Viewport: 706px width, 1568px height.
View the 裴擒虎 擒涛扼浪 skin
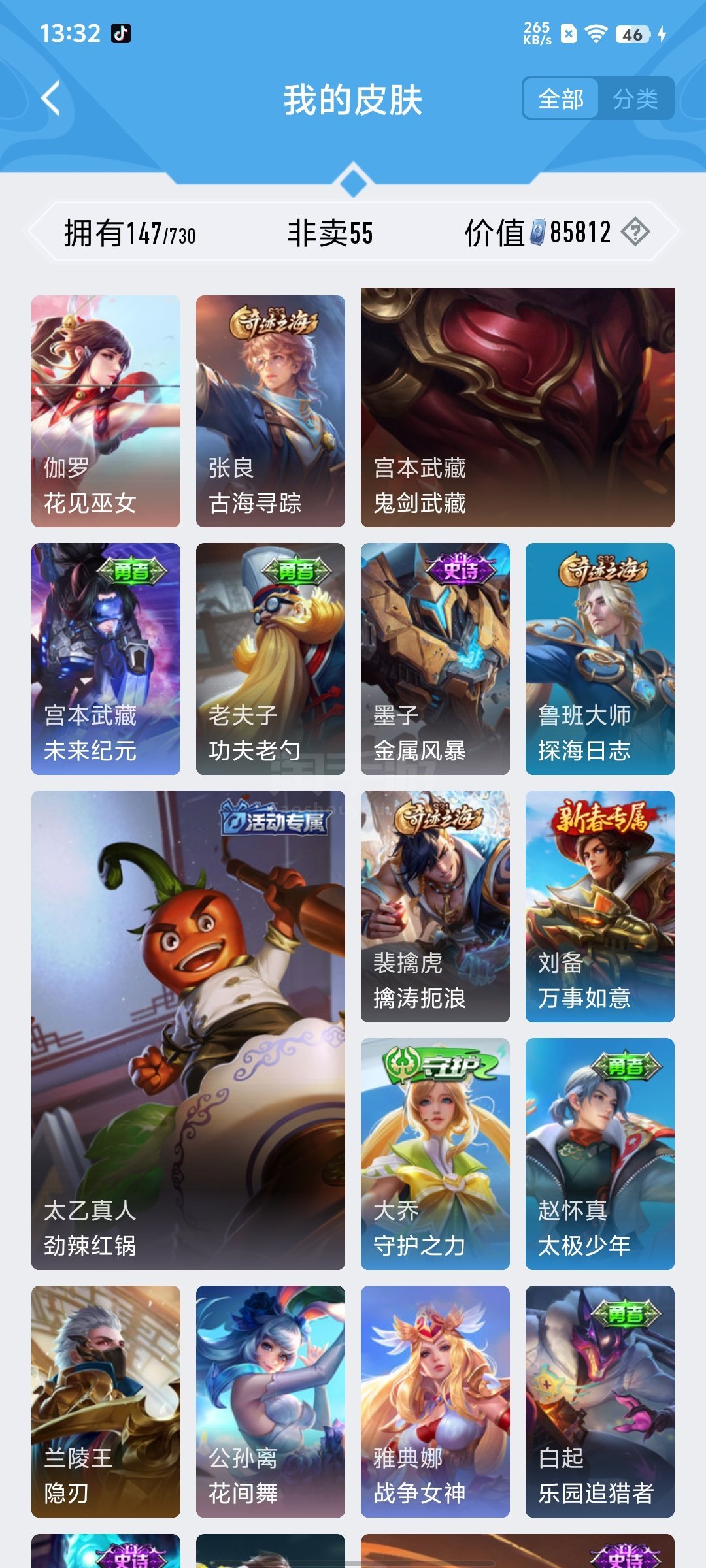pyautogui.click(x=435, y=906)
